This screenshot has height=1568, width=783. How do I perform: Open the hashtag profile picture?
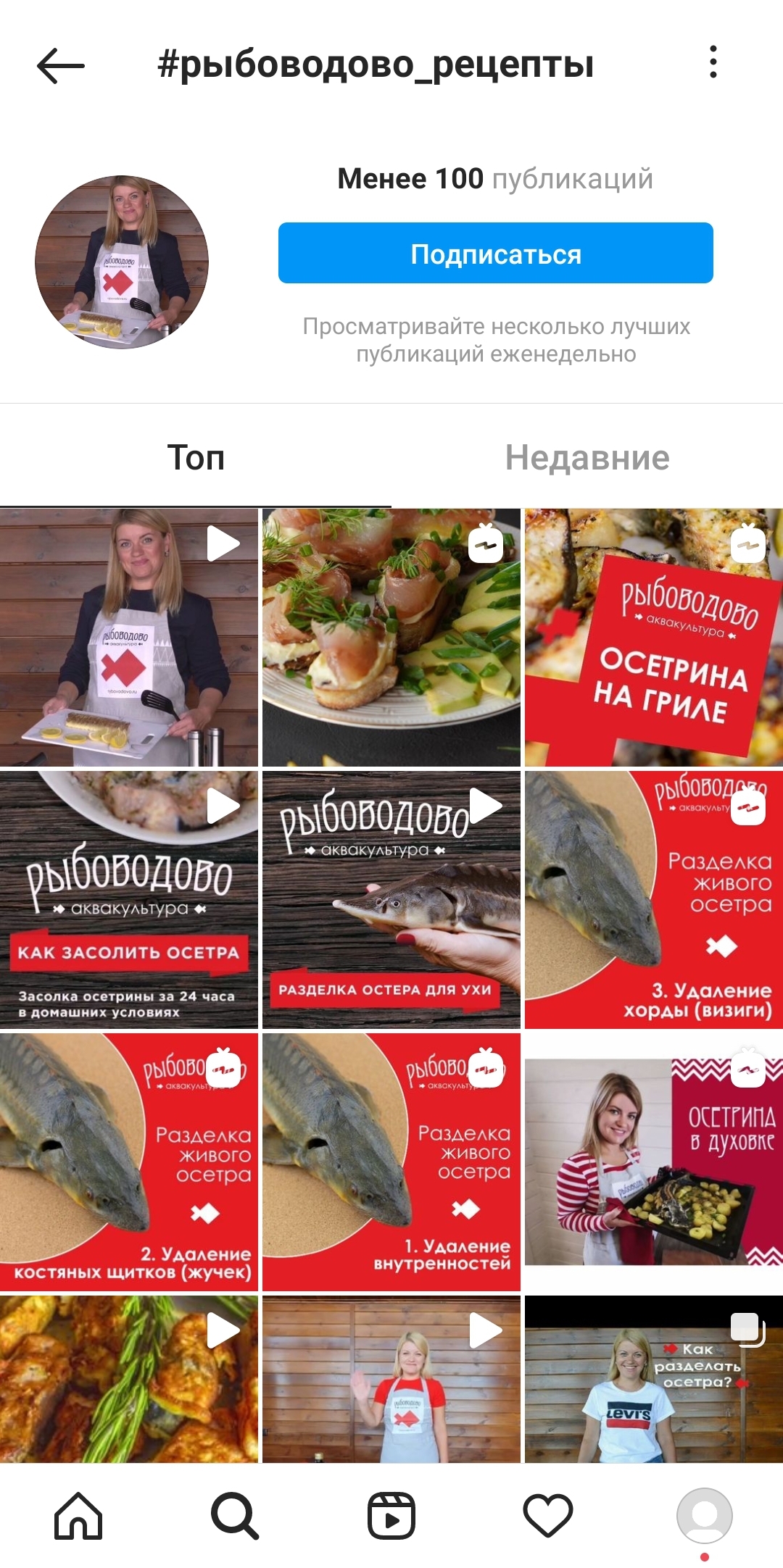tap(122, 262)
